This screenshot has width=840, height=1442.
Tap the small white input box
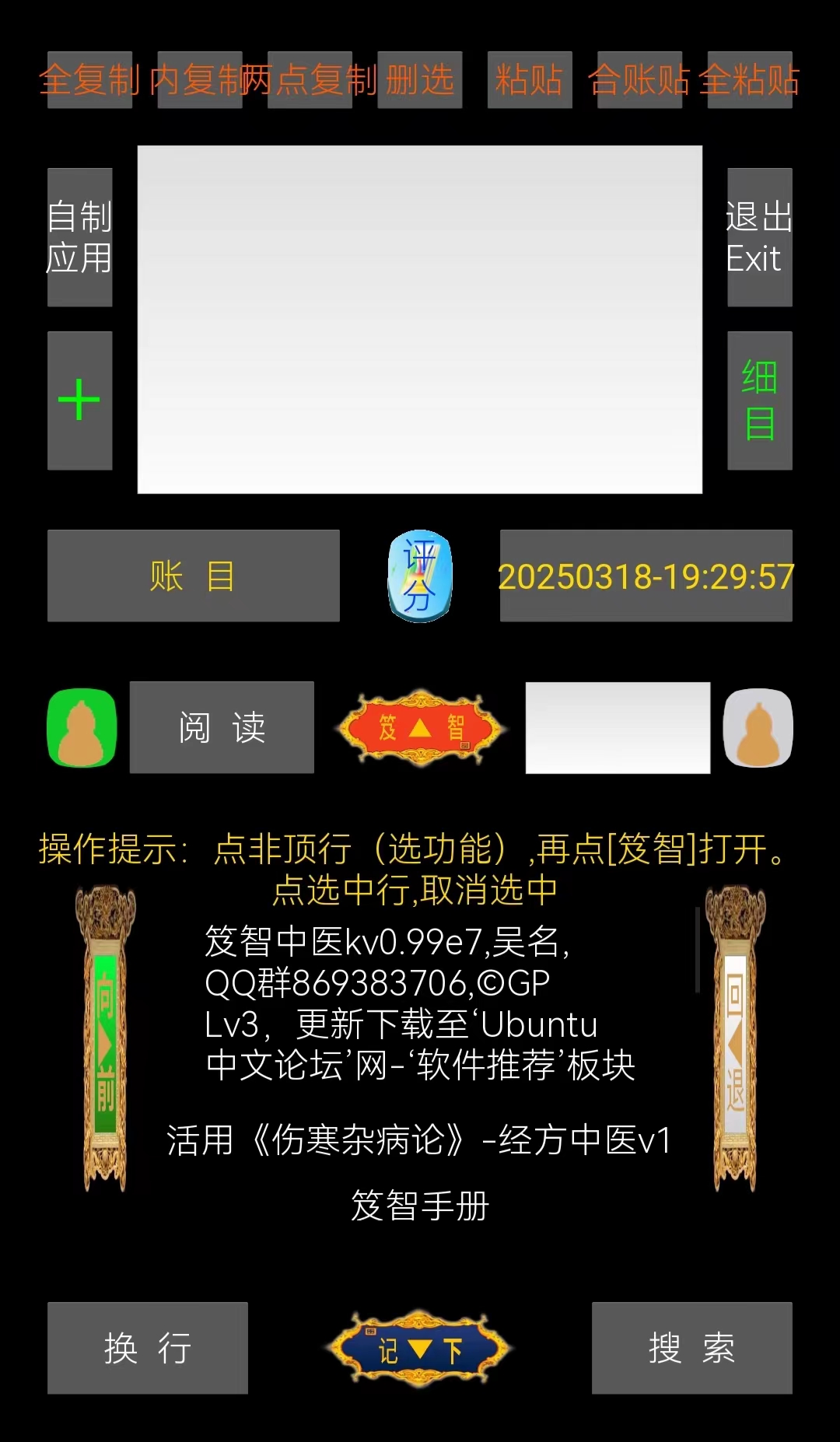click(x=618, y=728)
